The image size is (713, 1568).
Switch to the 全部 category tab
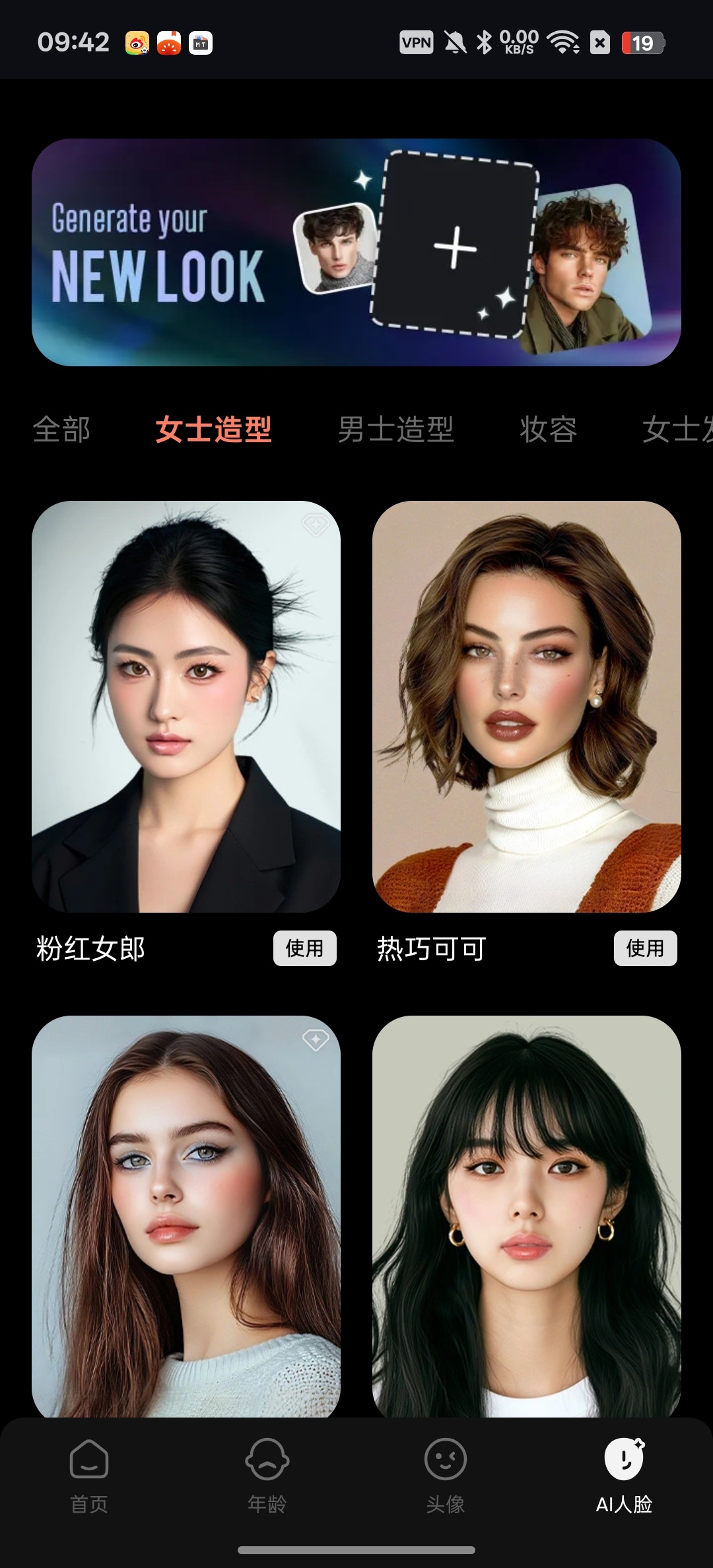pyautogui.click(x=61, y=430)
